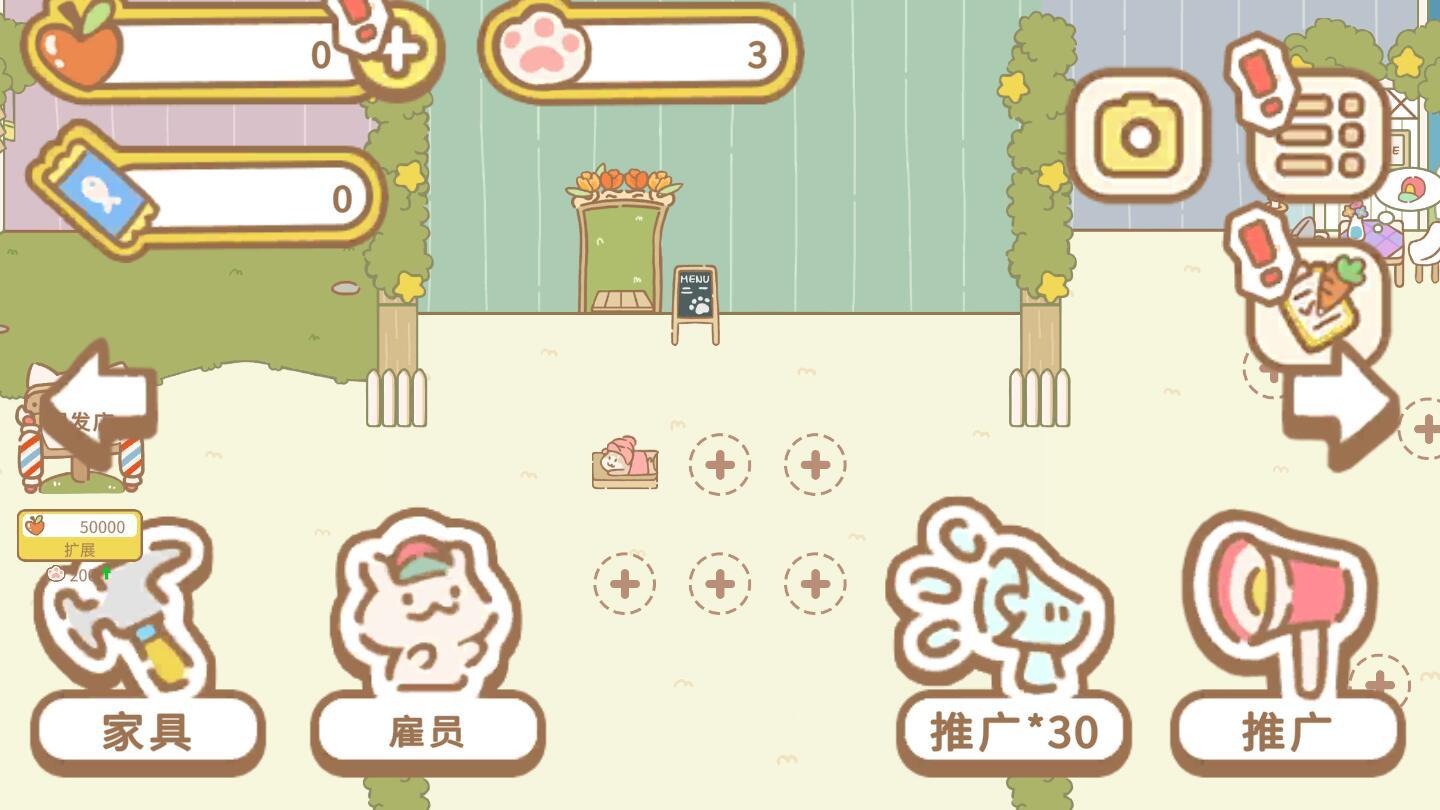This screenshot has width=1440, height=810.
Task: Select the placed cat bed furniture
Action: (625, 463)
